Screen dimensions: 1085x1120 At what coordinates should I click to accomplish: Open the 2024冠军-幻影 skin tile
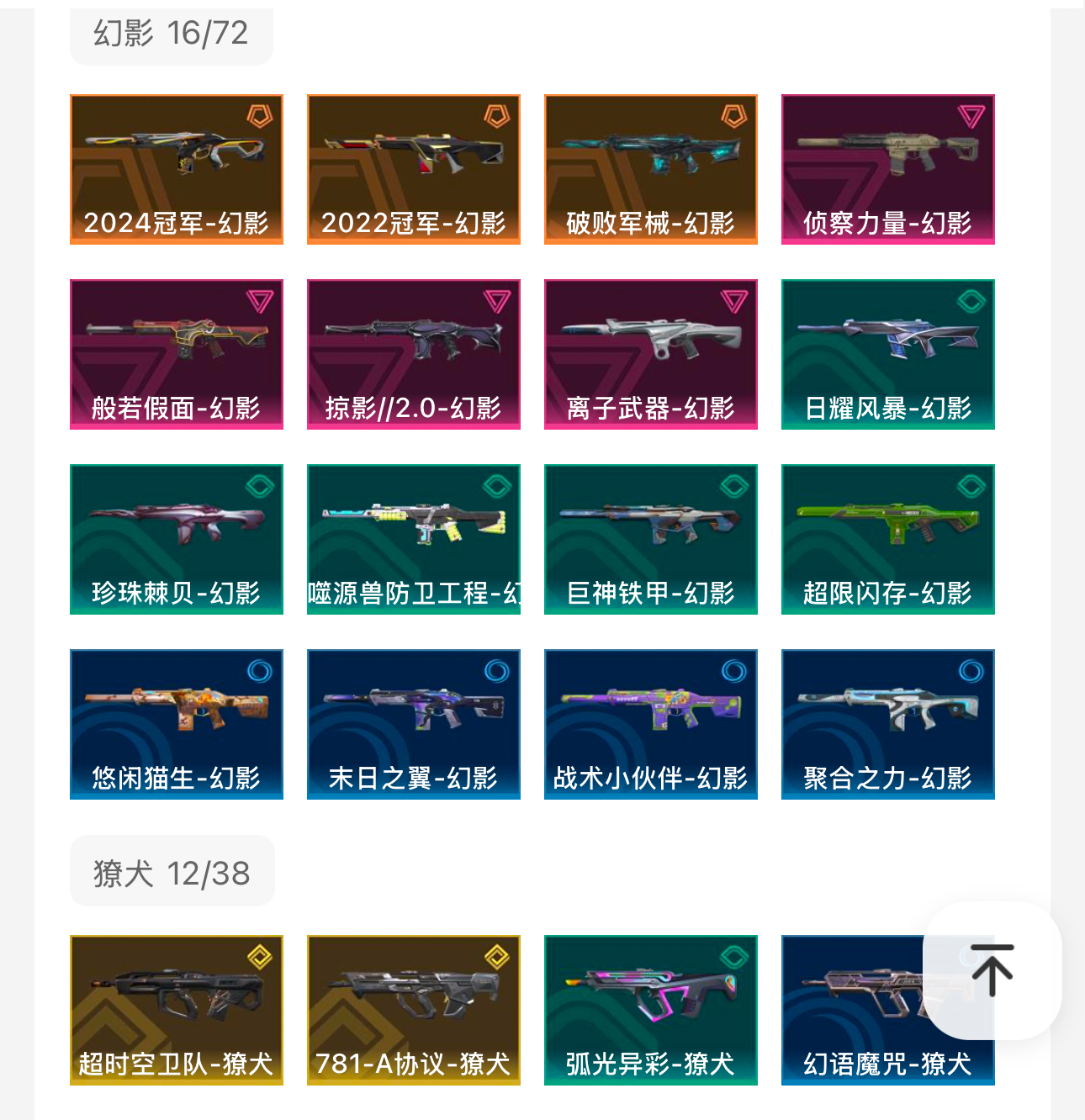[177, 169]
